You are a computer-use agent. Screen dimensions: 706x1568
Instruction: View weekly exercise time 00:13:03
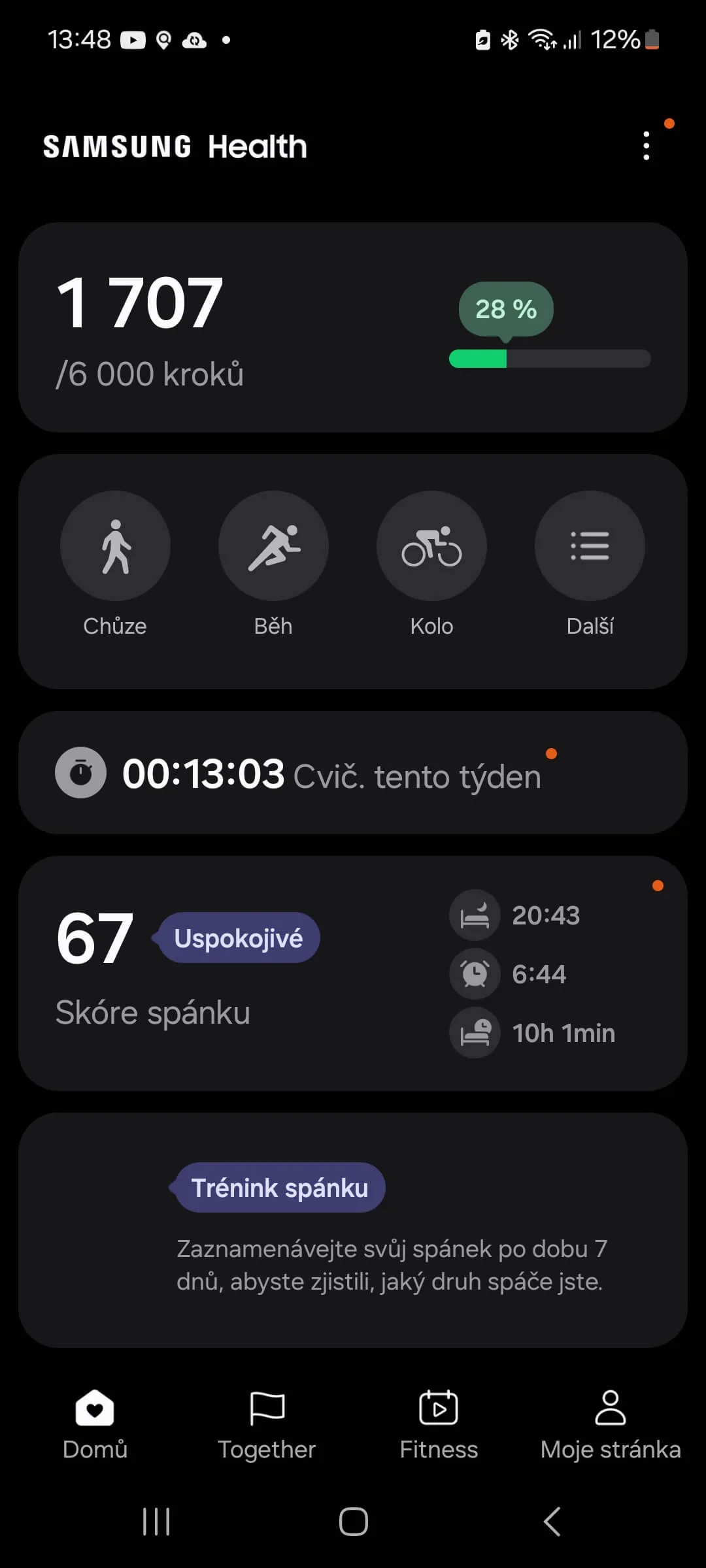[353, 773]
